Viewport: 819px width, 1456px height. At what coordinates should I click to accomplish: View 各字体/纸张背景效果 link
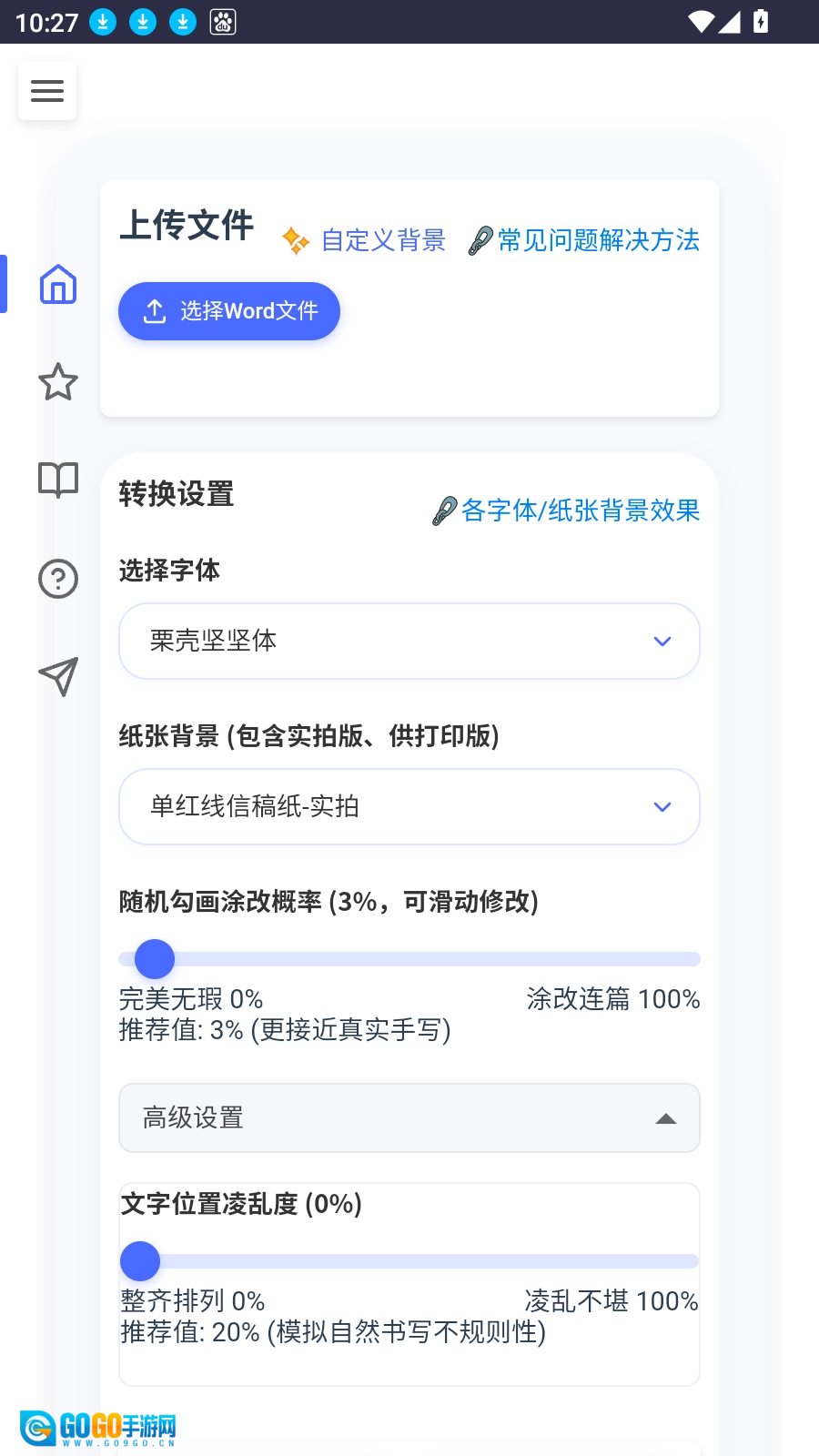coord(567,511)
